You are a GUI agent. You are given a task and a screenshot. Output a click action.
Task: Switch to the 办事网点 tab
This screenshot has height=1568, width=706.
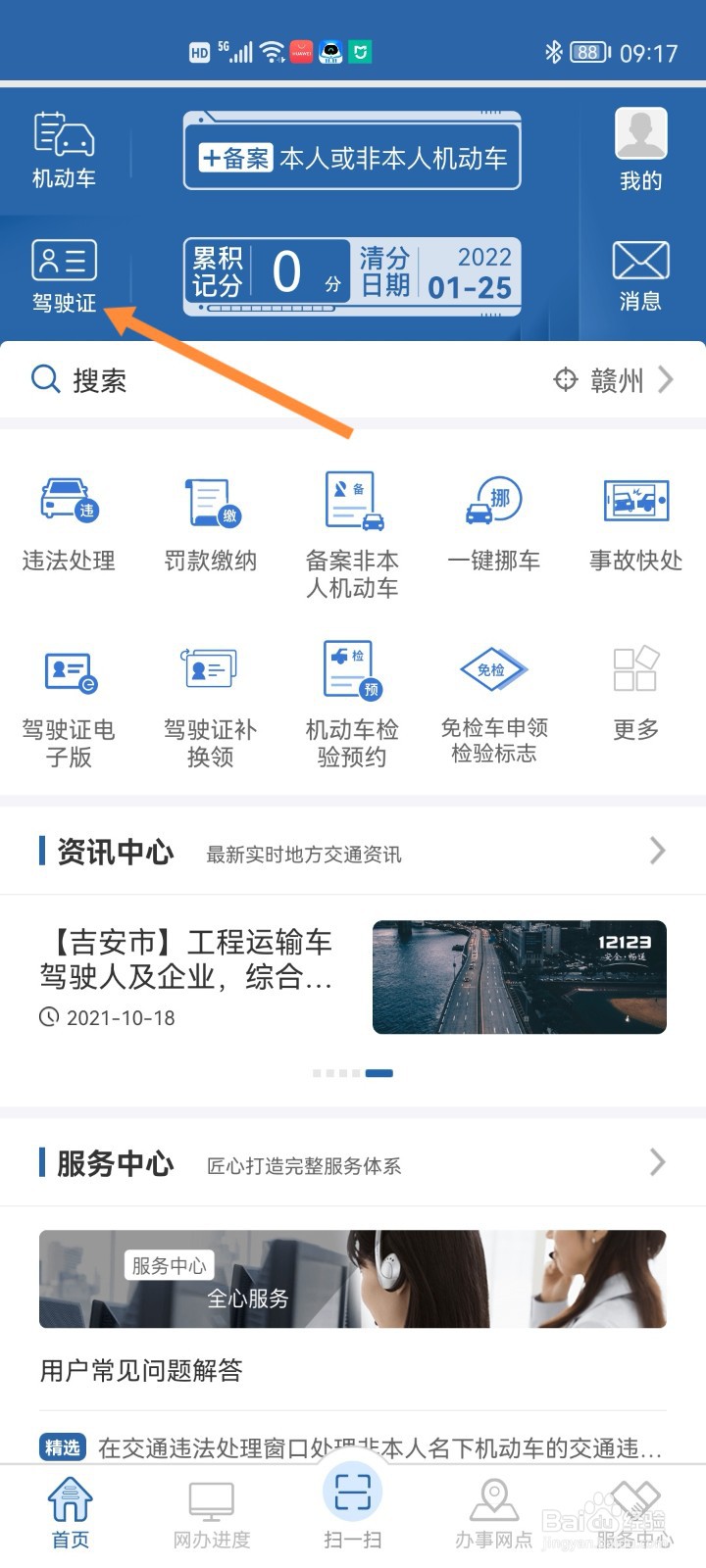[493, 1509]
